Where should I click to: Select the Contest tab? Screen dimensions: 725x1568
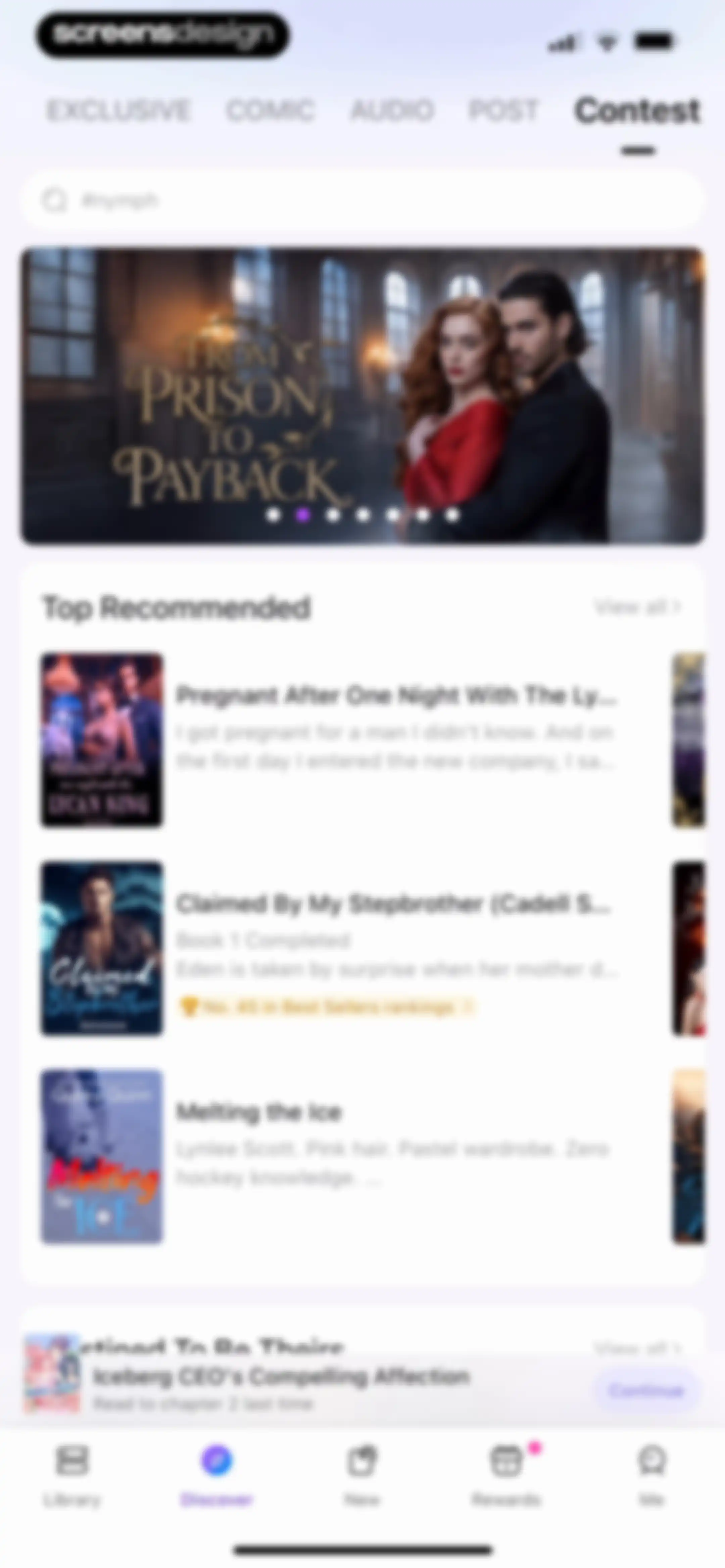637,111
